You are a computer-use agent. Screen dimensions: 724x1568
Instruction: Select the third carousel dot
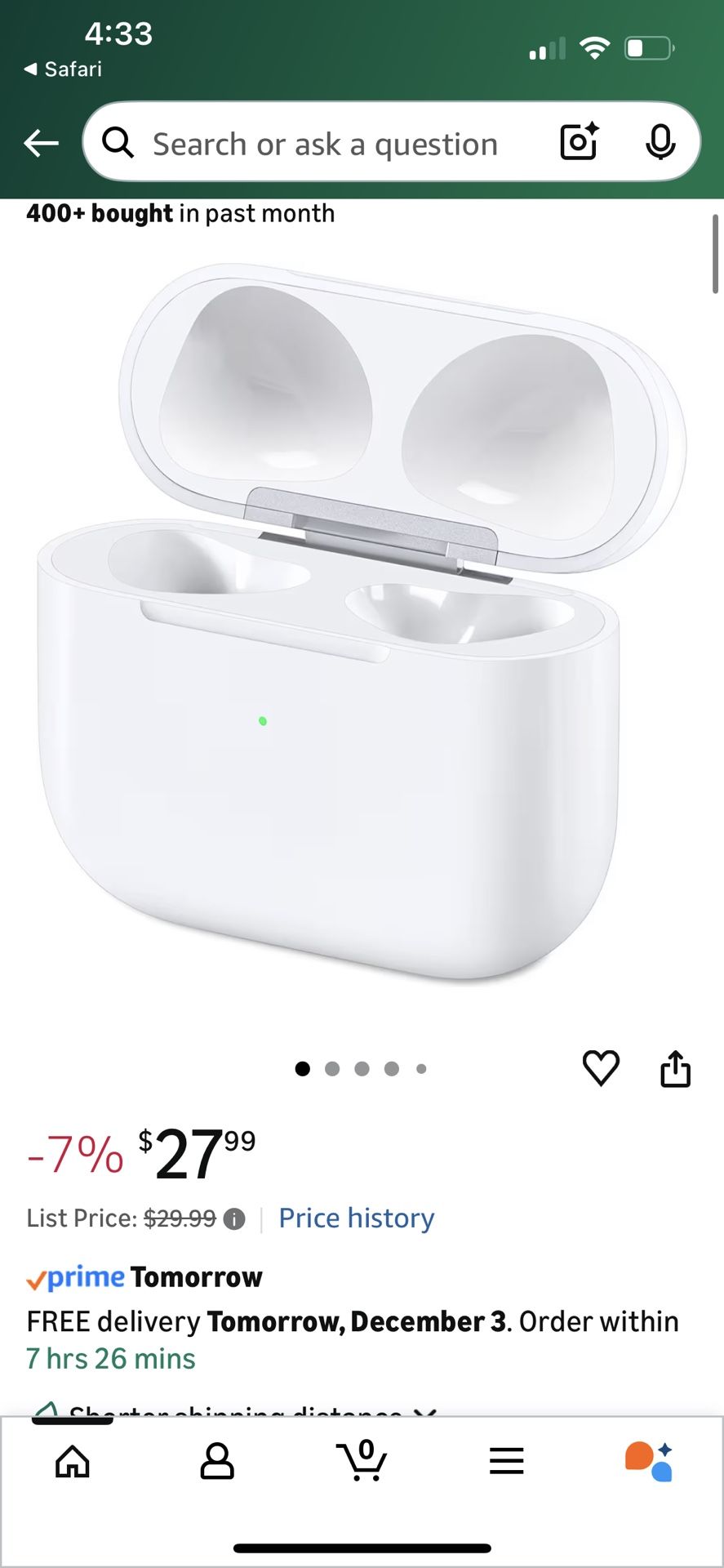pos(362,1068)
